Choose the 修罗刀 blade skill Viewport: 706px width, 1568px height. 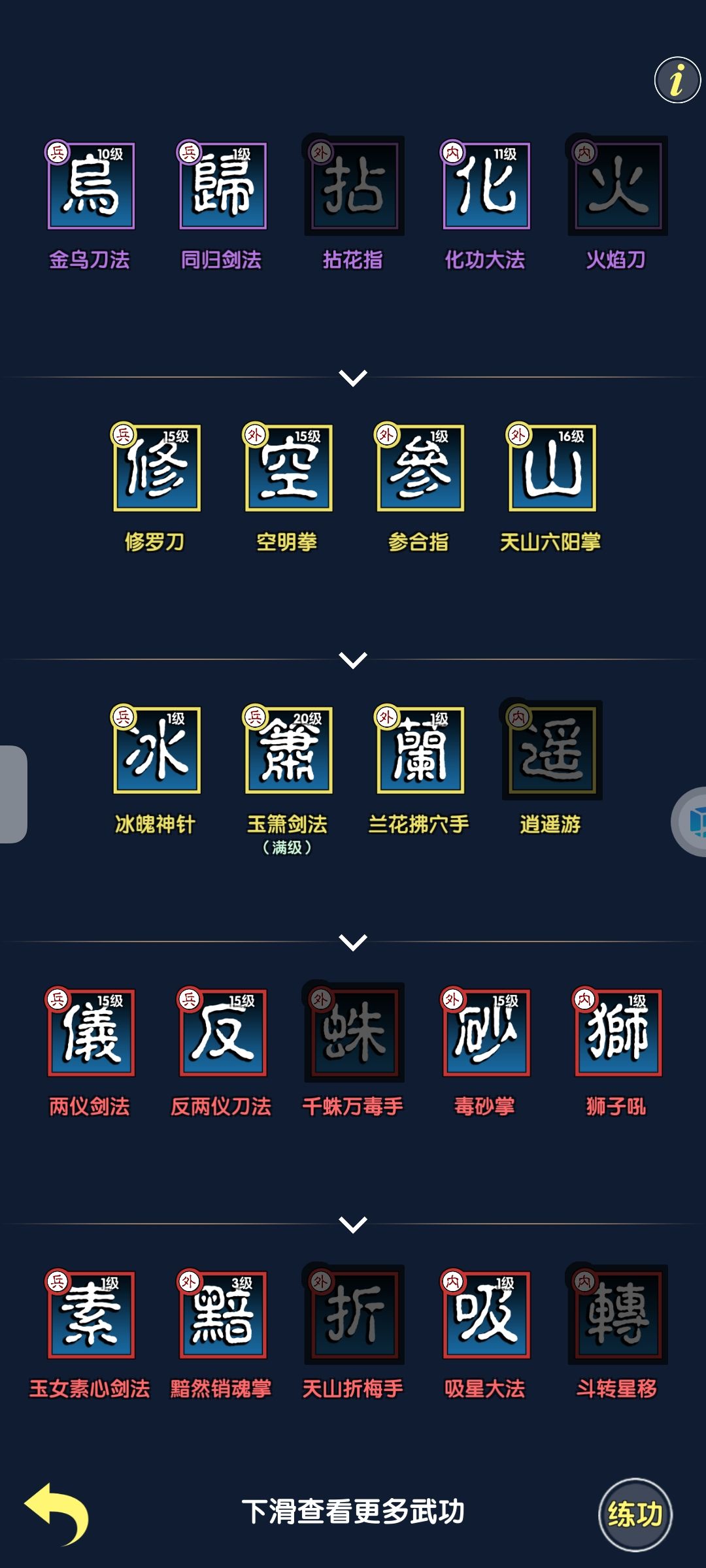(157, 469)
